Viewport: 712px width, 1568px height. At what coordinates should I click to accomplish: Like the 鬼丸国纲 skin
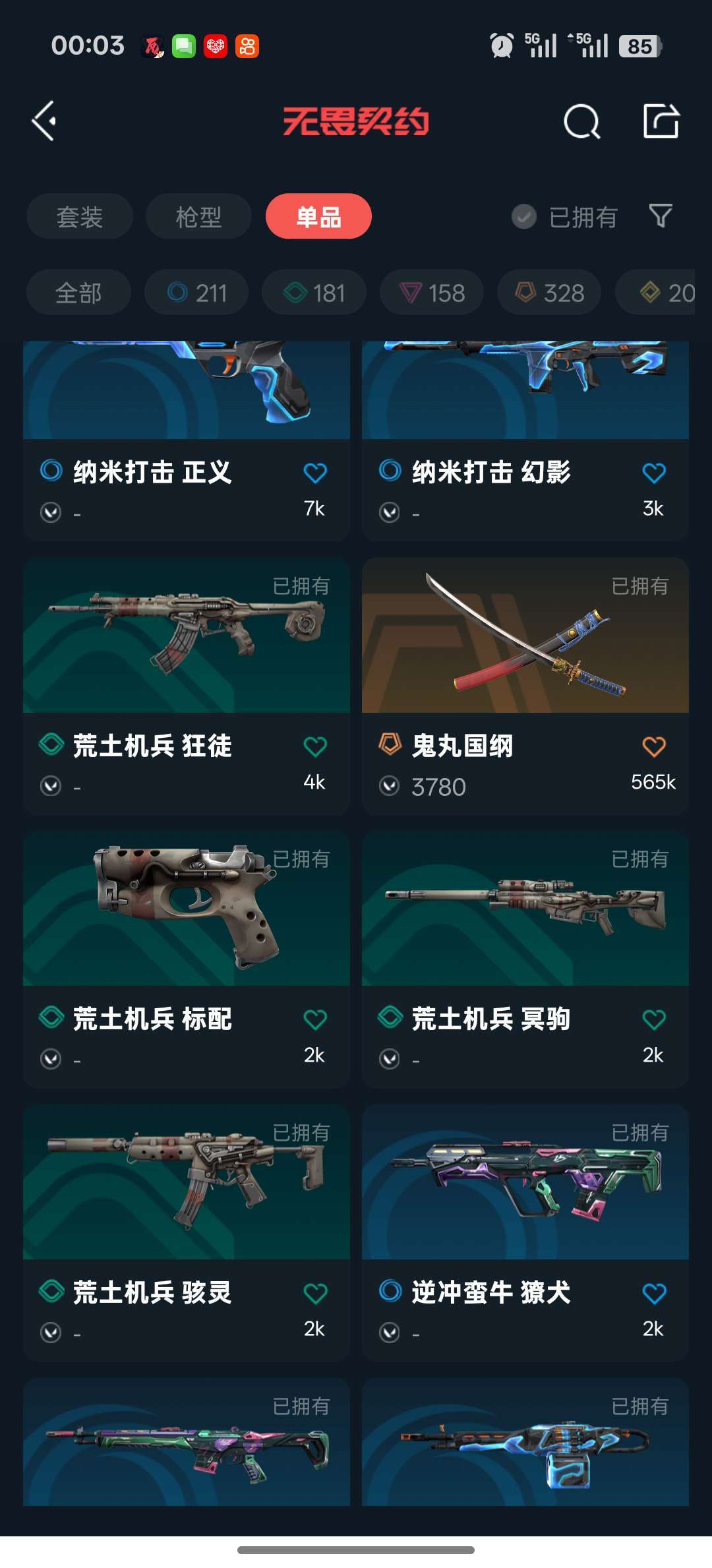click(x=653, y=746)
